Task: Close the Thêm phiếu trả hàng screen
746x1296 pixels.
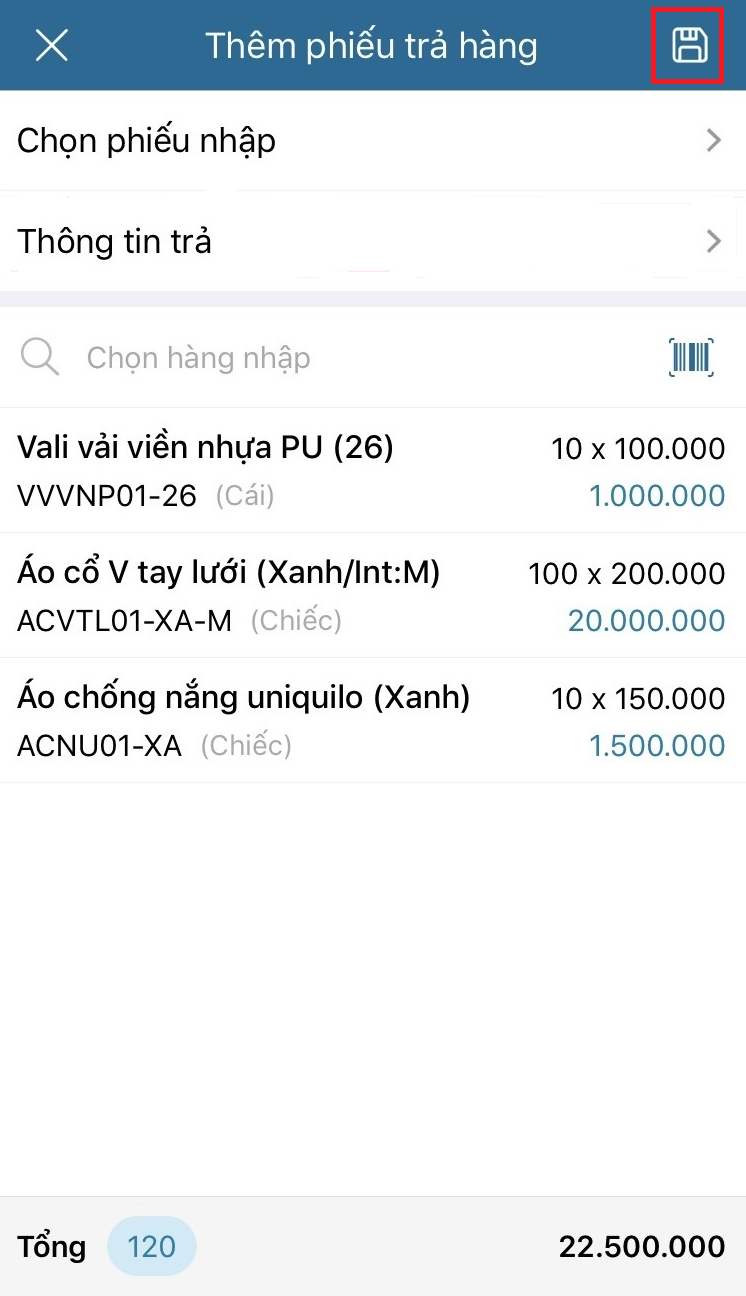Action: pyautogui.click(x=52, y=45)
